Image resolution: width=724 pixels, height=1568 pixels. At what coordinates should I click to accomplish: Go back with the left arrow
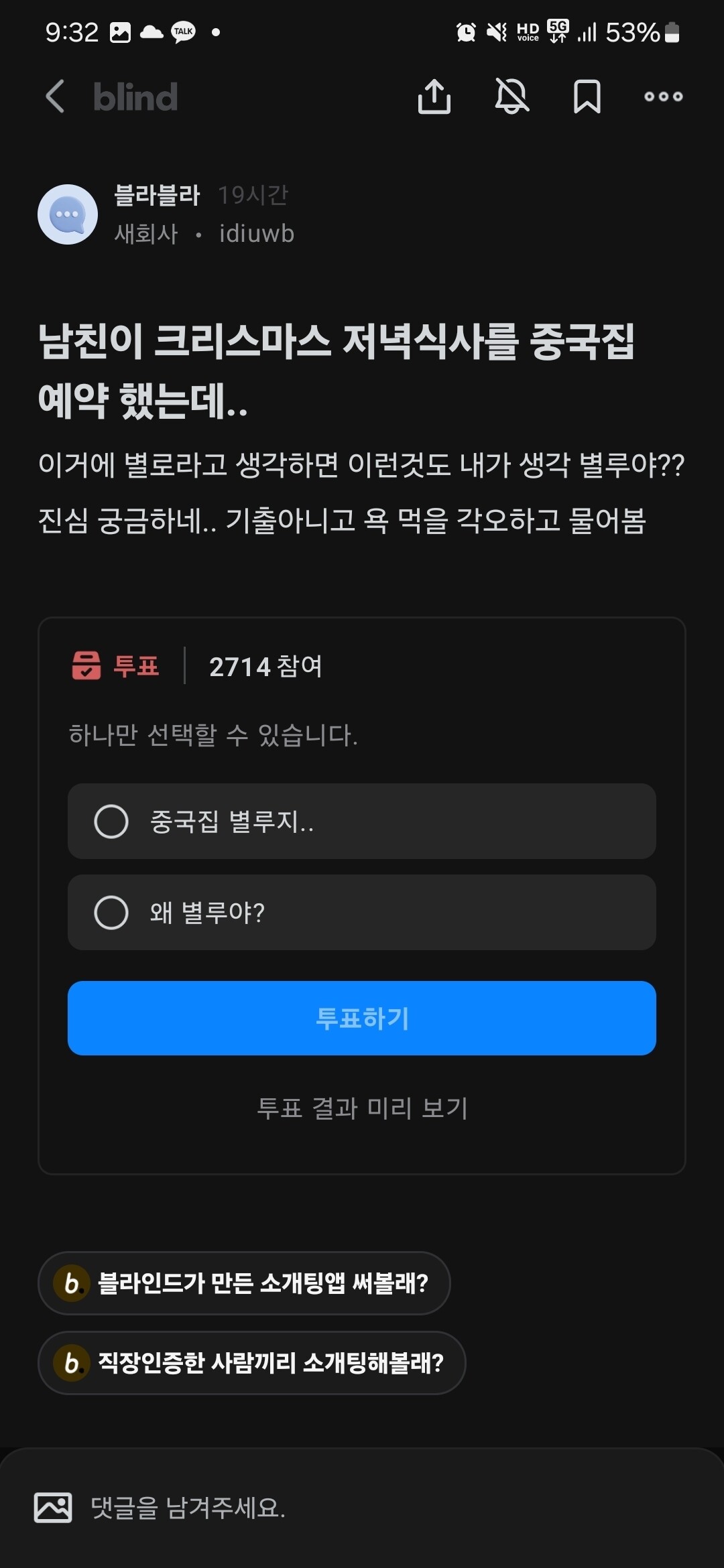click(x=56, y=96)
